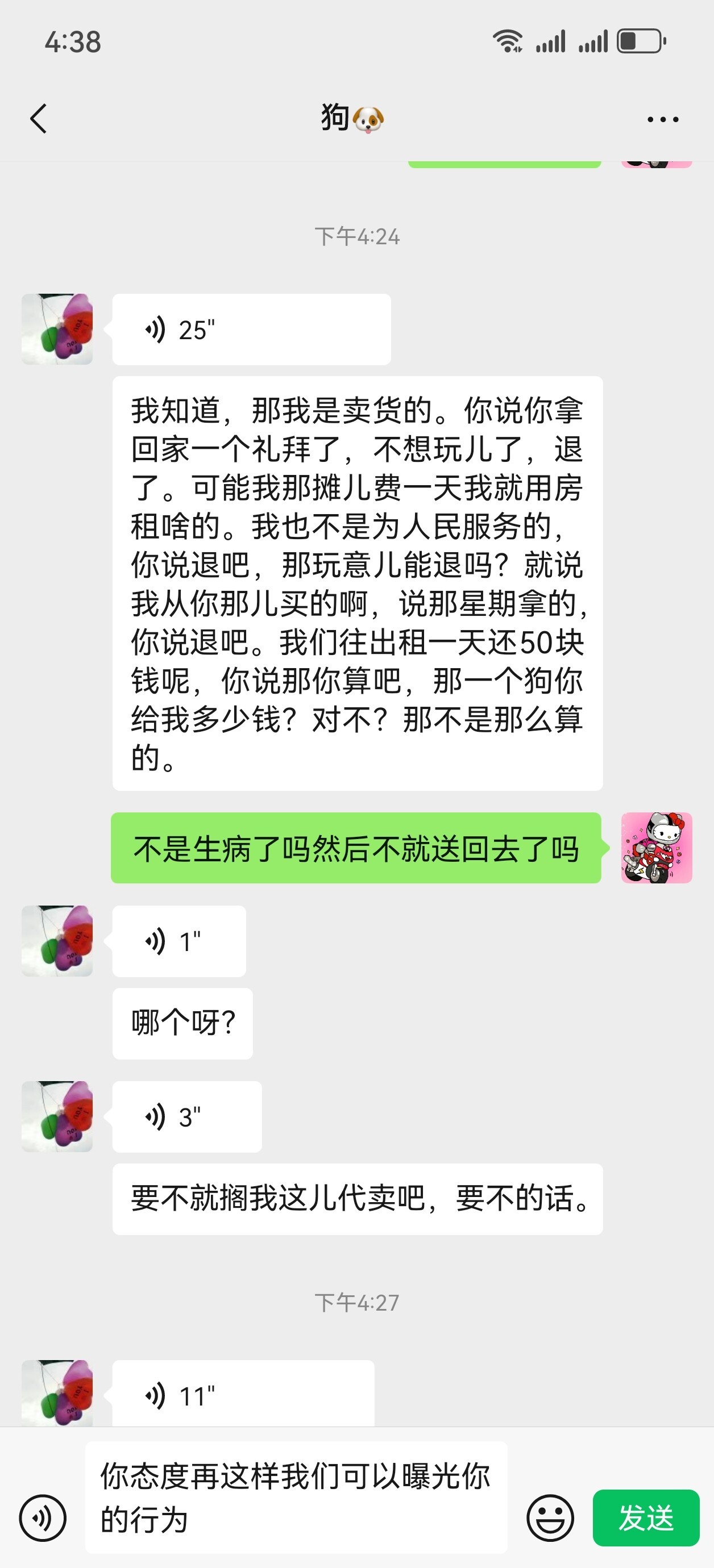
Task: Open my Hello Kitty avatar profile
Action: (656, 848)
